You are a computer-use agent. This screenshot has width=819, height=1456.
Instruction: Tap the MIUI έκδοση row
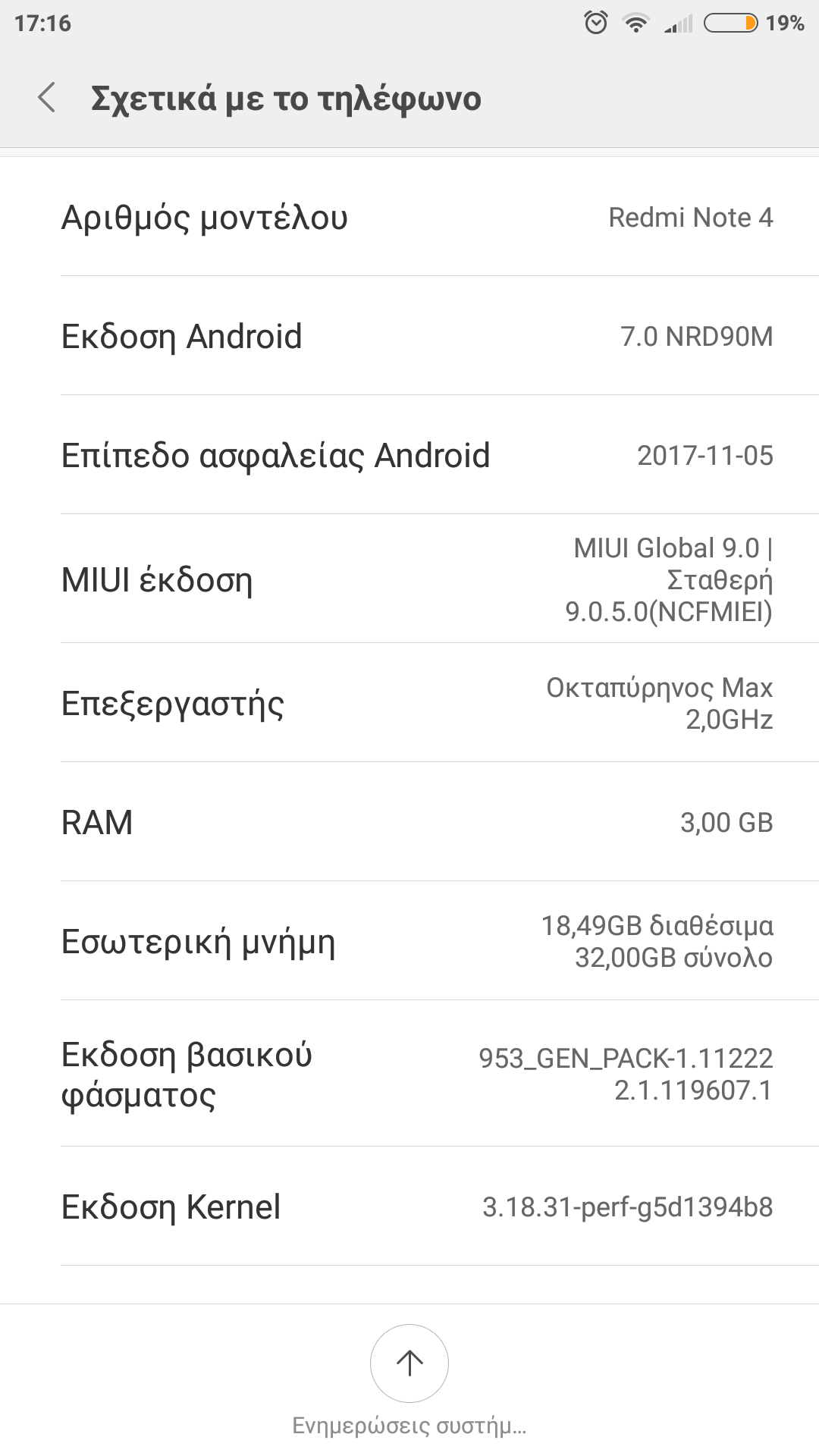(x=409, y=579)
